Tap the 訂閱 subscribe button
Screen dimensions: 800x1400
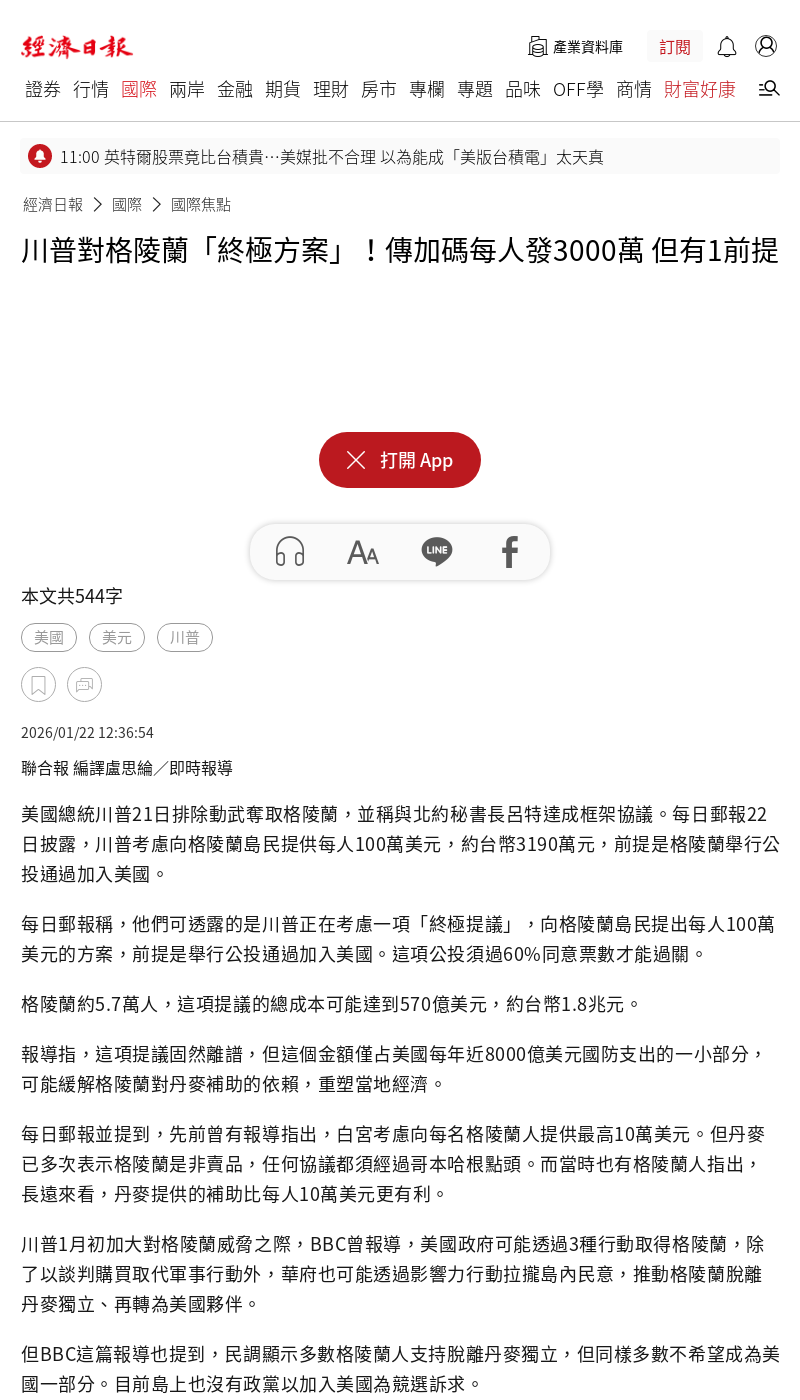click(675, 47)
